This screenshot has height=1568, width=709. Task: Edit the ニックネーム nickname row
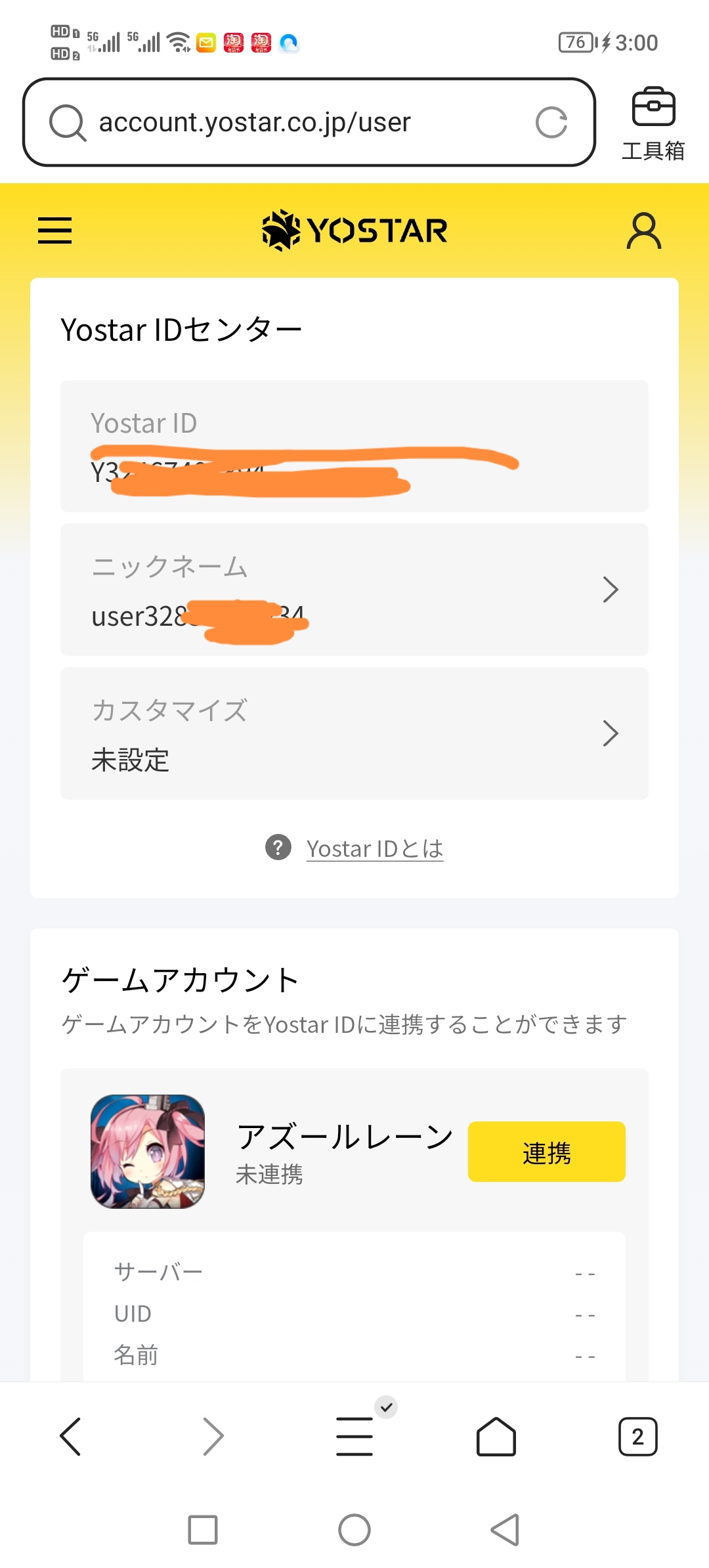(x=354, y=590)
